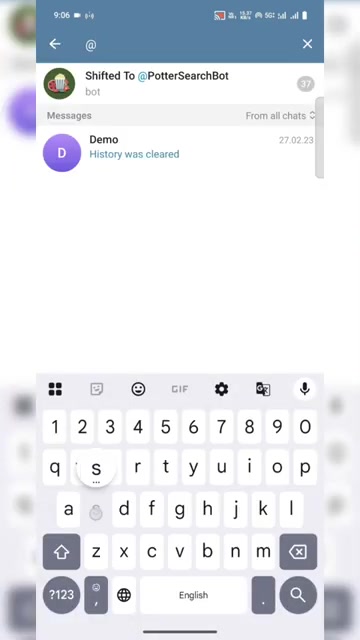Open the keyboard emoji picker
This screenshot has width=360, height=640.
[138, 389]
